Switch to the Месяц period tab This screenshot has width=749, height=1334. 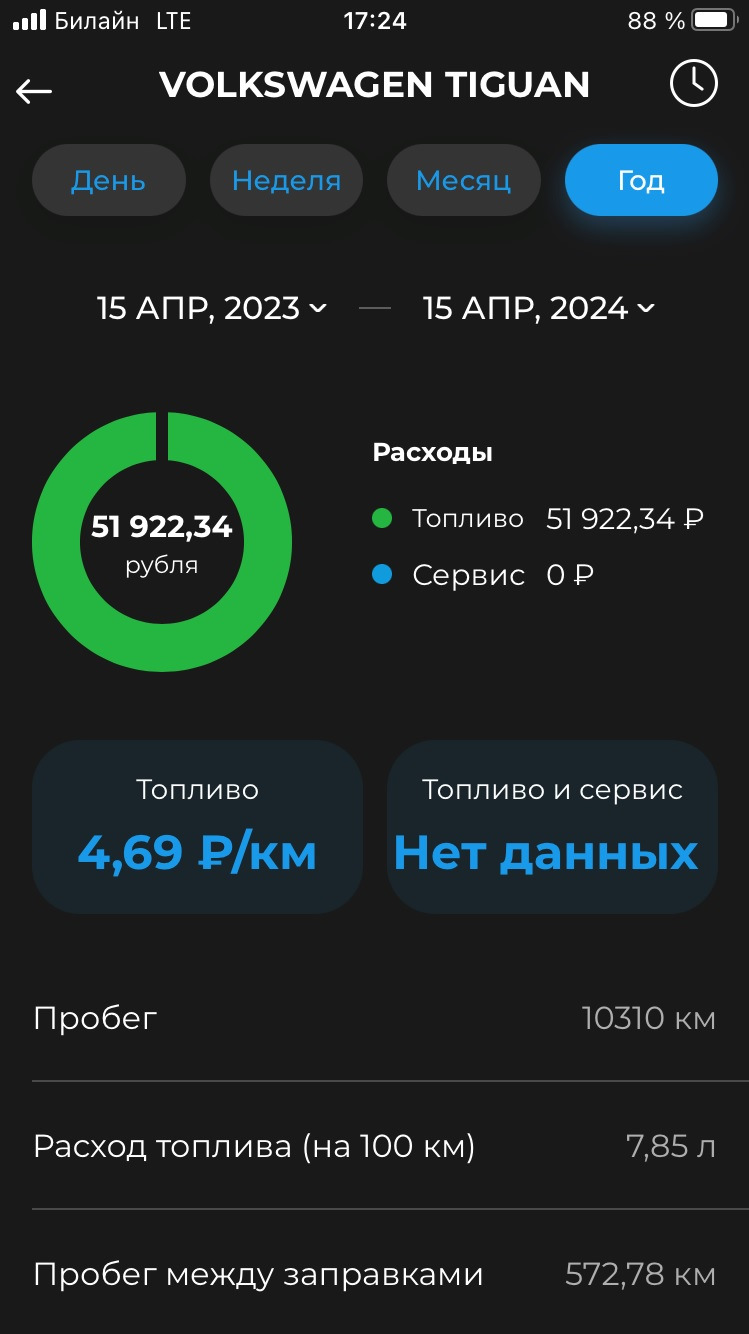pyautogui.click(x=463, y=181)
